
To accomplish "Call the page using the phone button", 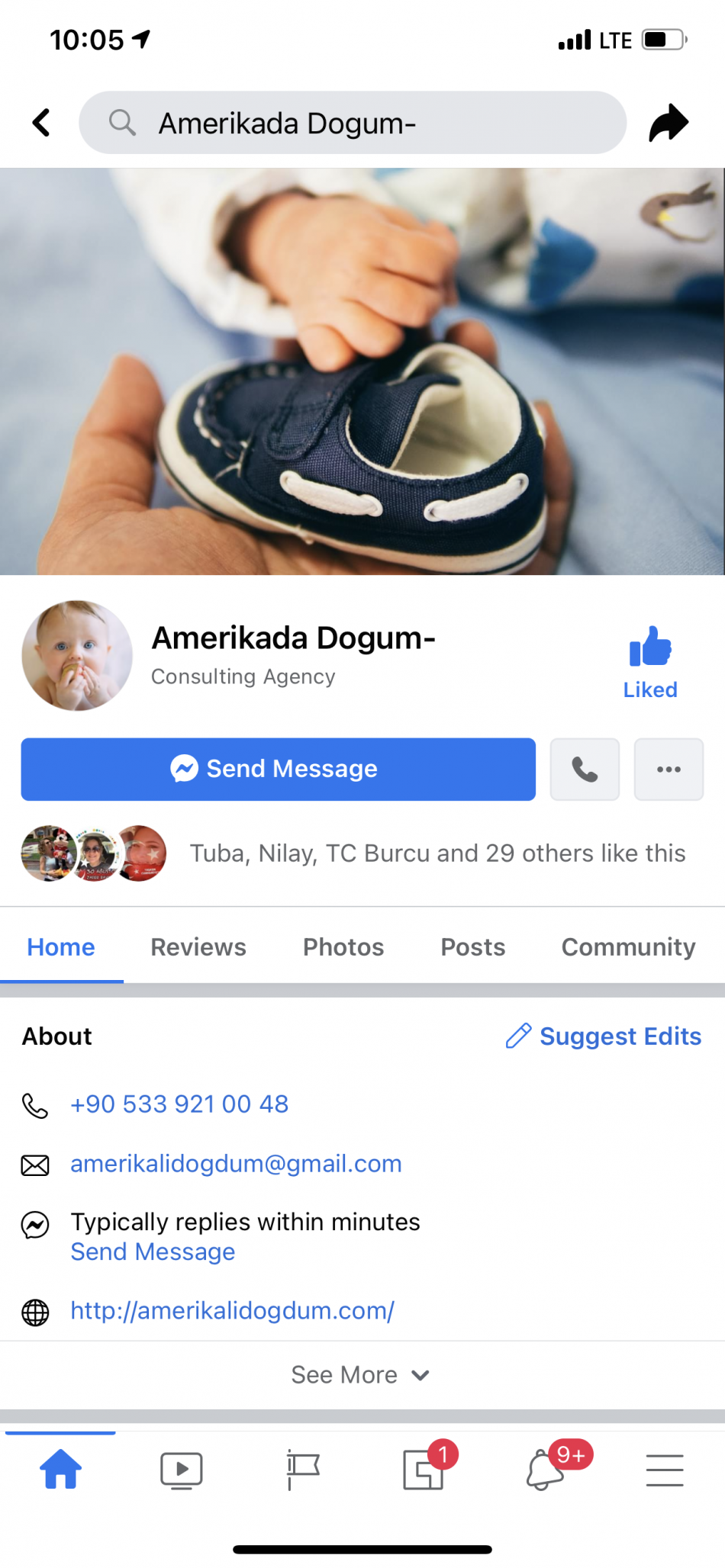I will (x=585, y=769).
